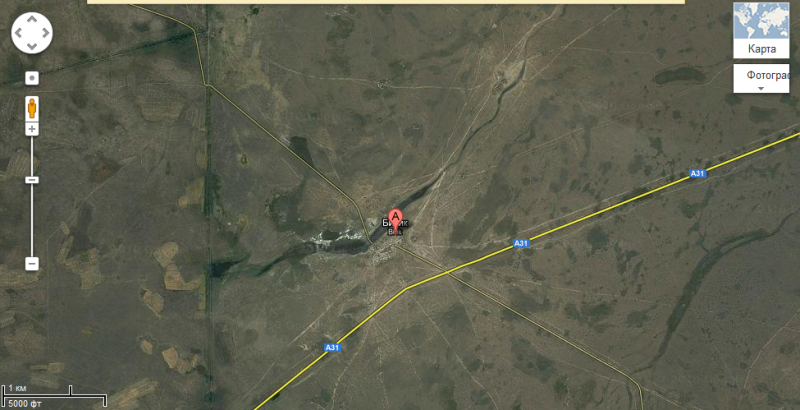Image resolution: width=800 pixels, height=410 pixels.
Task: Show my current location on the map
Action: pyautogui.click(x=31, y=77)
